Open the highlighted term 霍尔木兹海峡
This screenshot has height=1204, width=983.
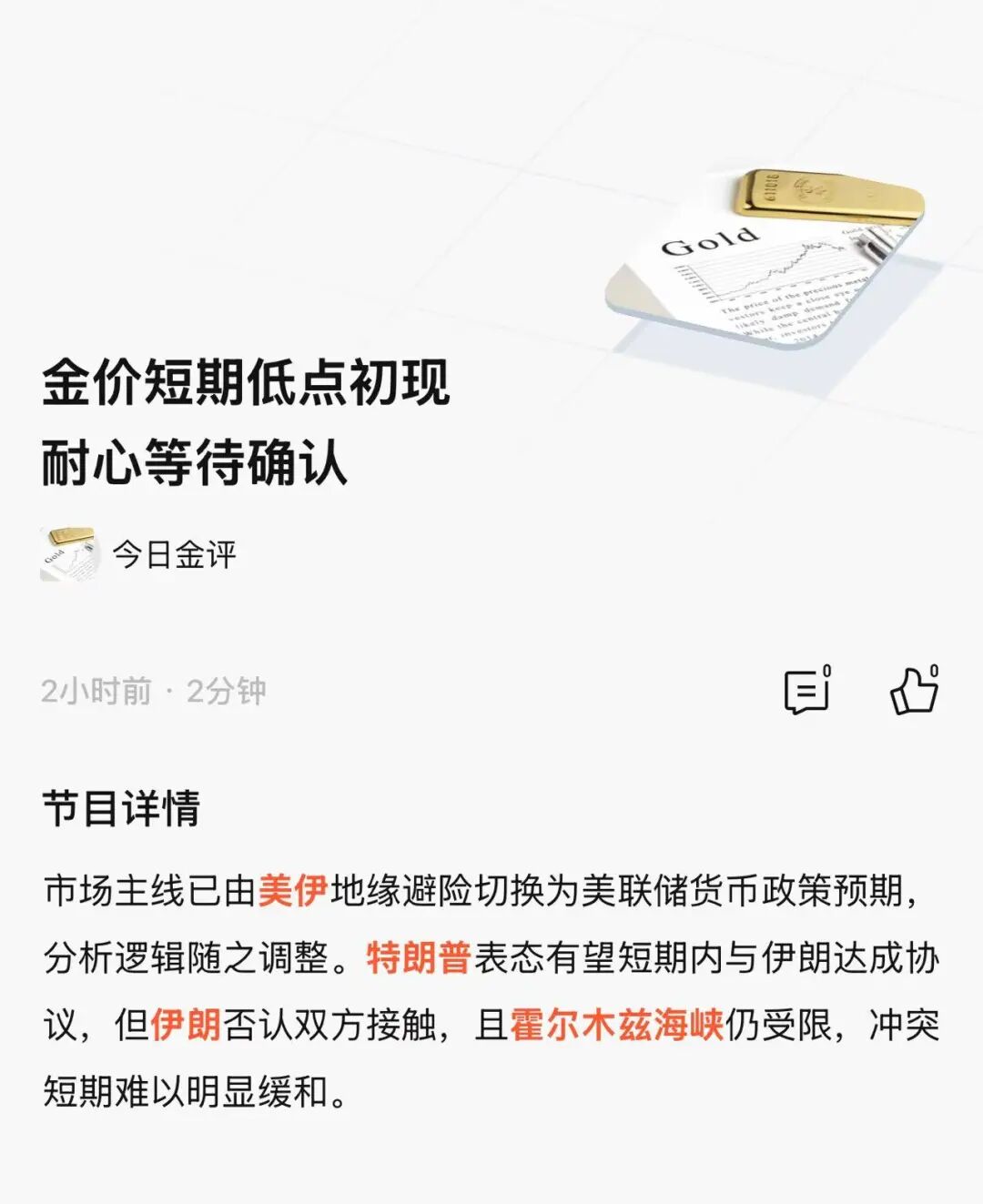(616, 1025)
